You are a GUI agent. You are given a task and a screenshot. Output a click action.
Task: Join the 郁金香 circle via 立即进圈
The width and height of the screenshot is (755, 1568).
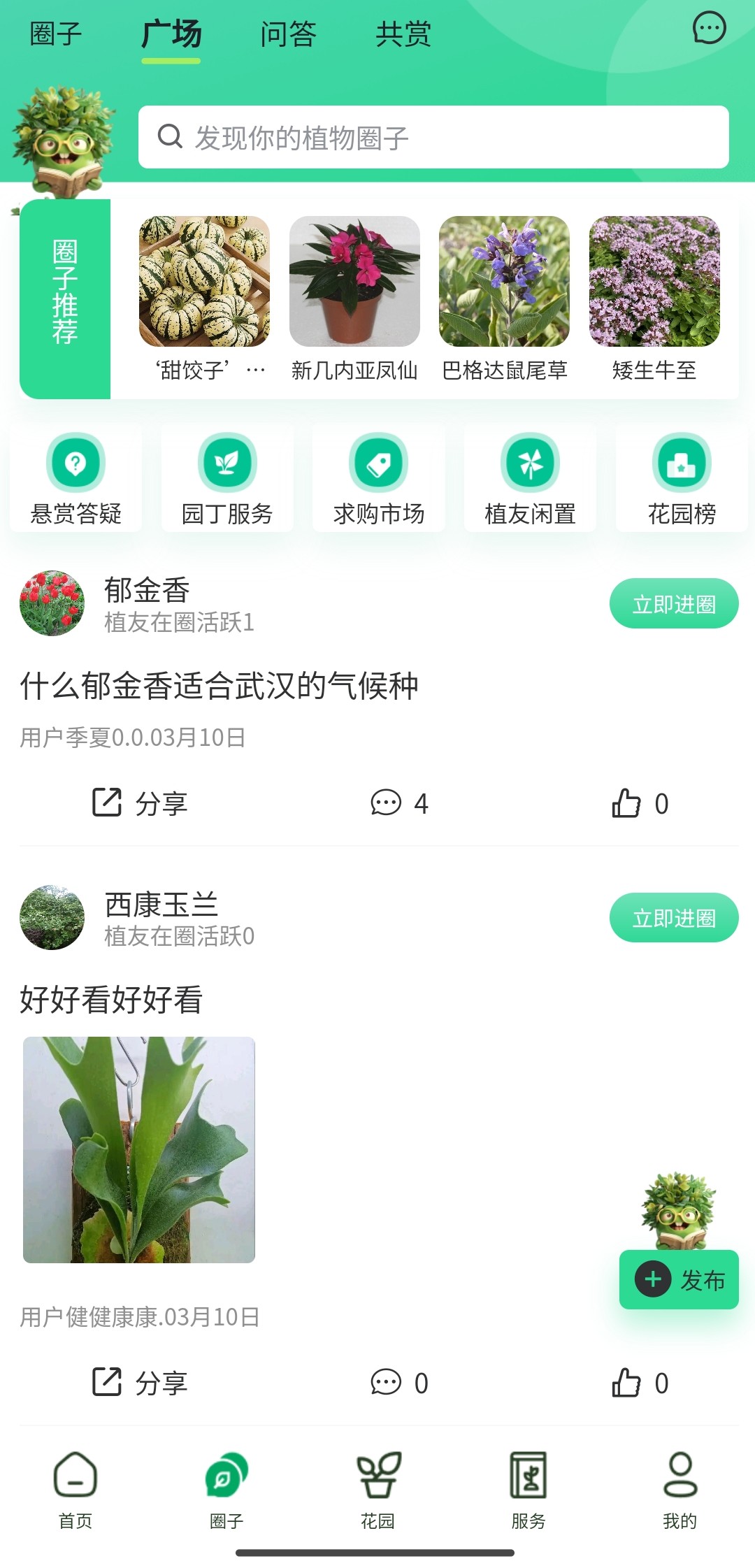click(673, 604)
